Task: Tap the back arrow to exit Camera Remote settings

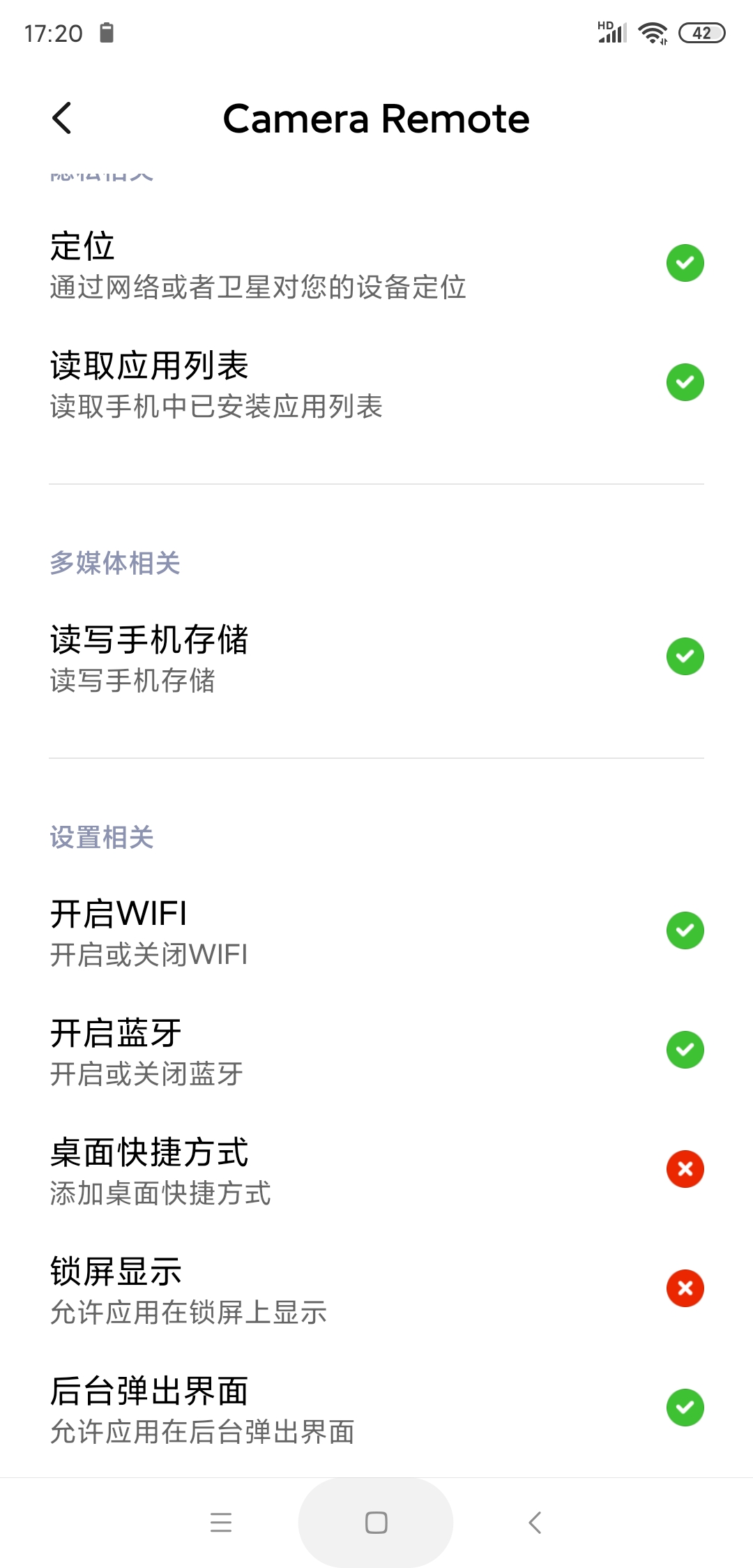Action: point(63,119)
